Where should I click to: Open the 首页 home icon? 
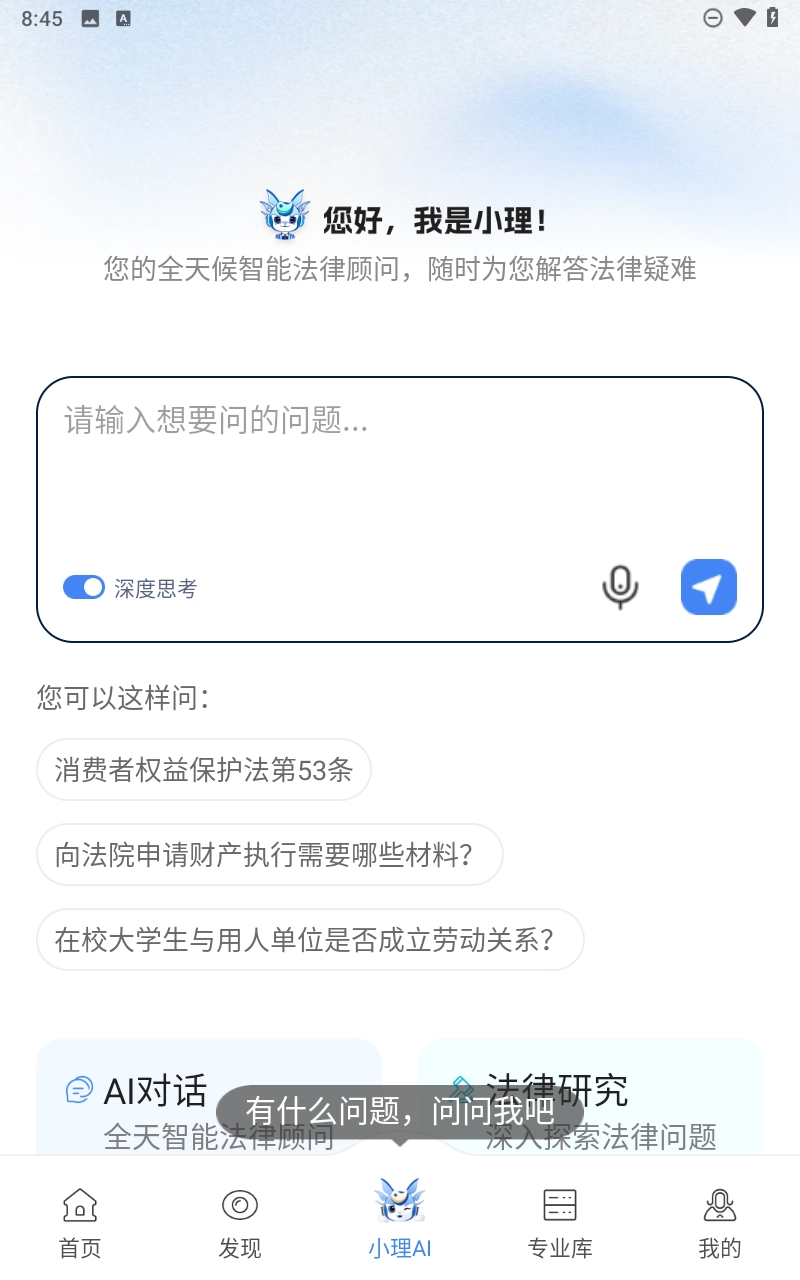coord(79,1205)
